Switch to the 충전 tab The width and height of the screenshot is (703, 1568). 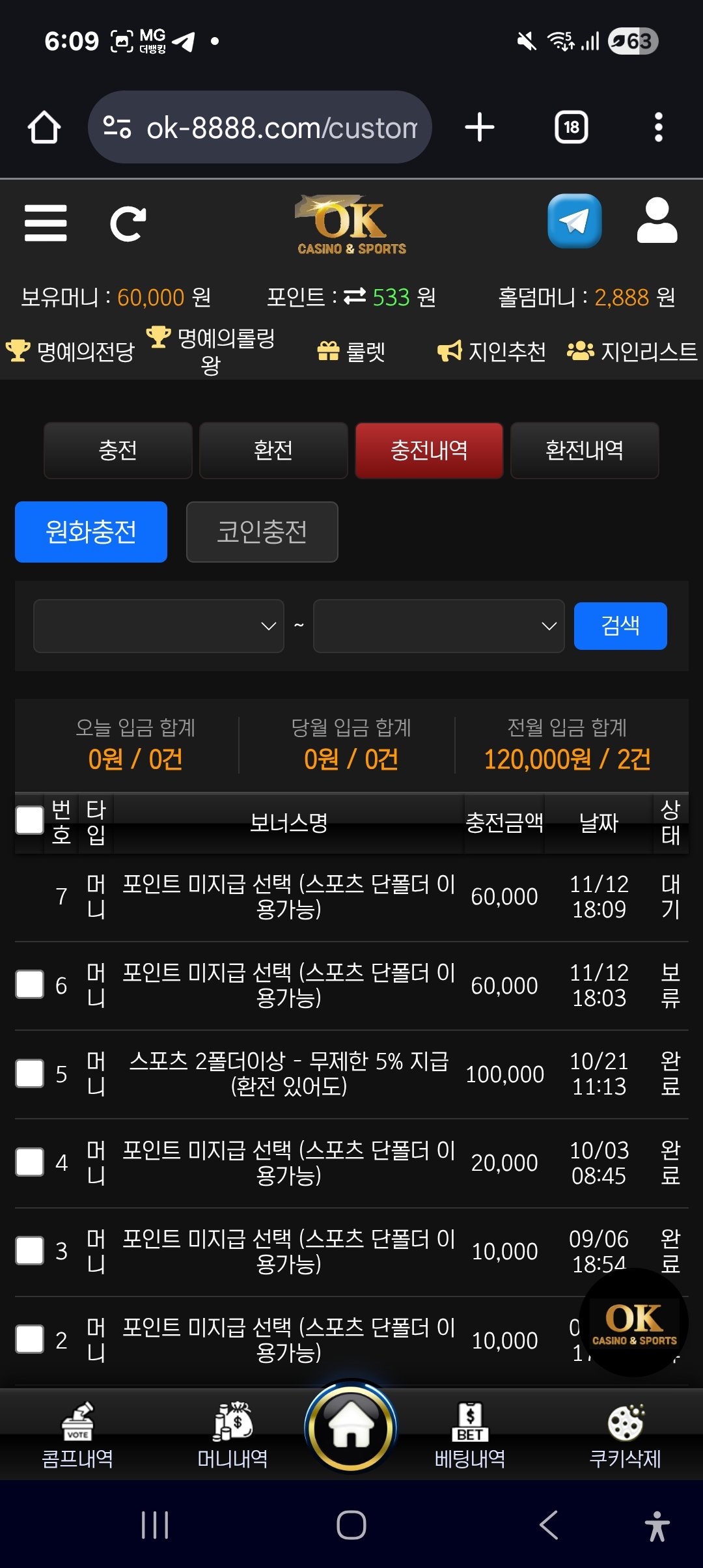point(118,451)
